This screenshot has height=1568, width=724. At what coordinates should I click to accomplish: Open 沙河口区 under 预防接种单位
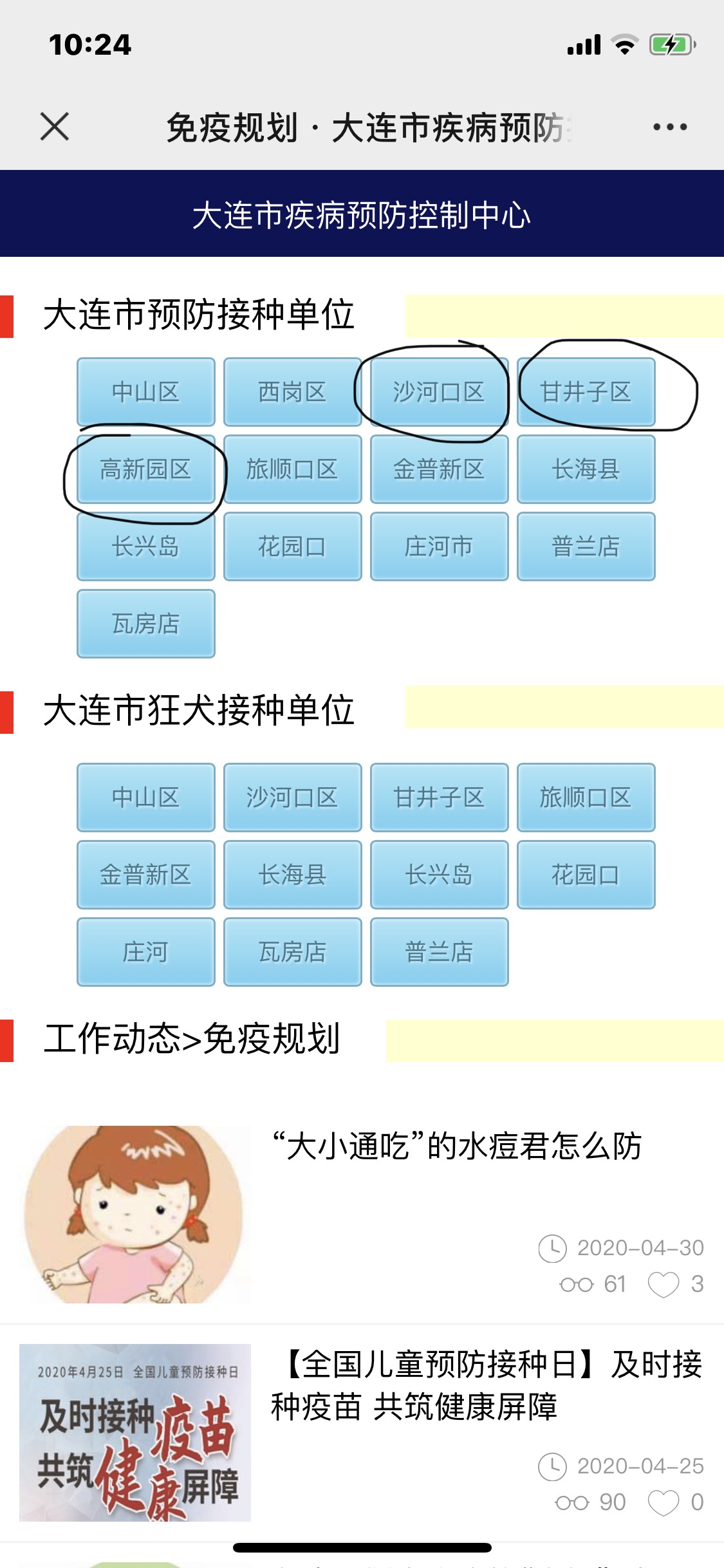tap(439, 392)
